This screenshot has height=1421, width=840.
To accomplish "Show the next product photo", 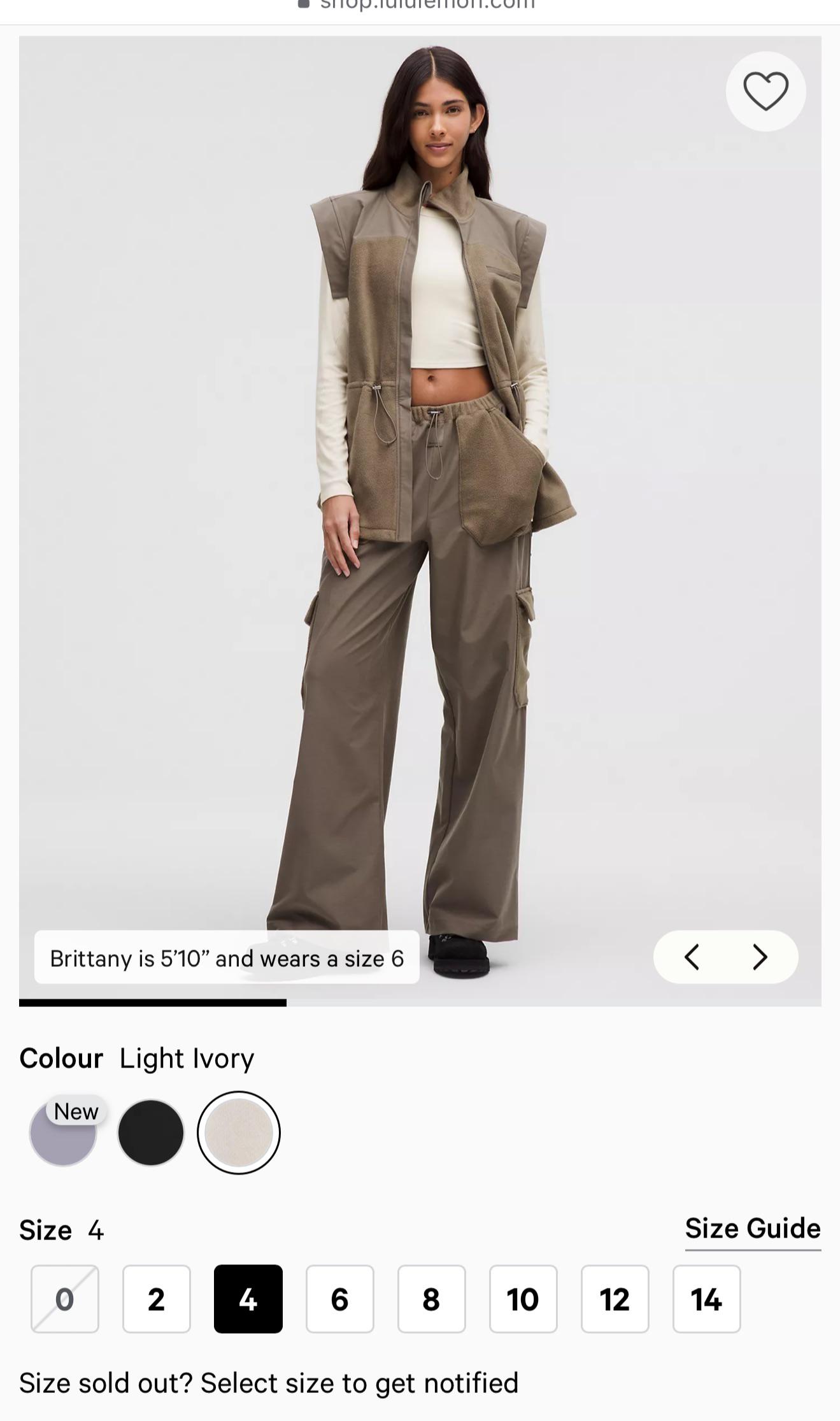I will click(x=760, y=957).
